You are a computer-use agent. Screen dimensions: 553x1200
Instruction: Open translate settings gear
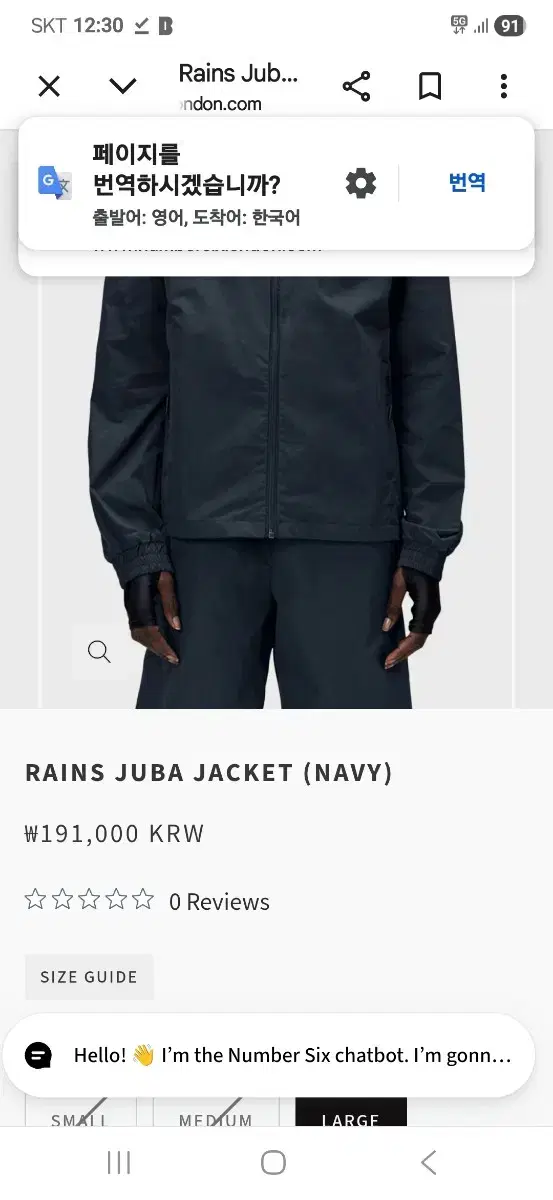pos(361,183)
